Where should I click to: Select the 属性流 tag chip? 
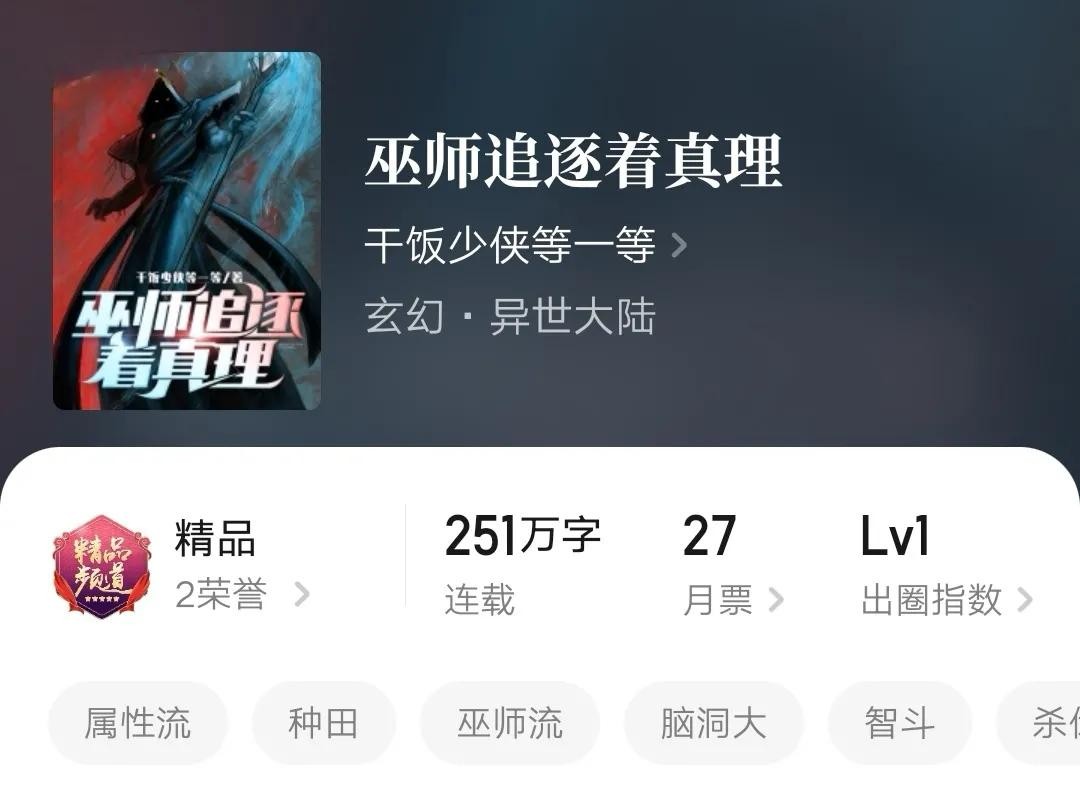[138, 723]
